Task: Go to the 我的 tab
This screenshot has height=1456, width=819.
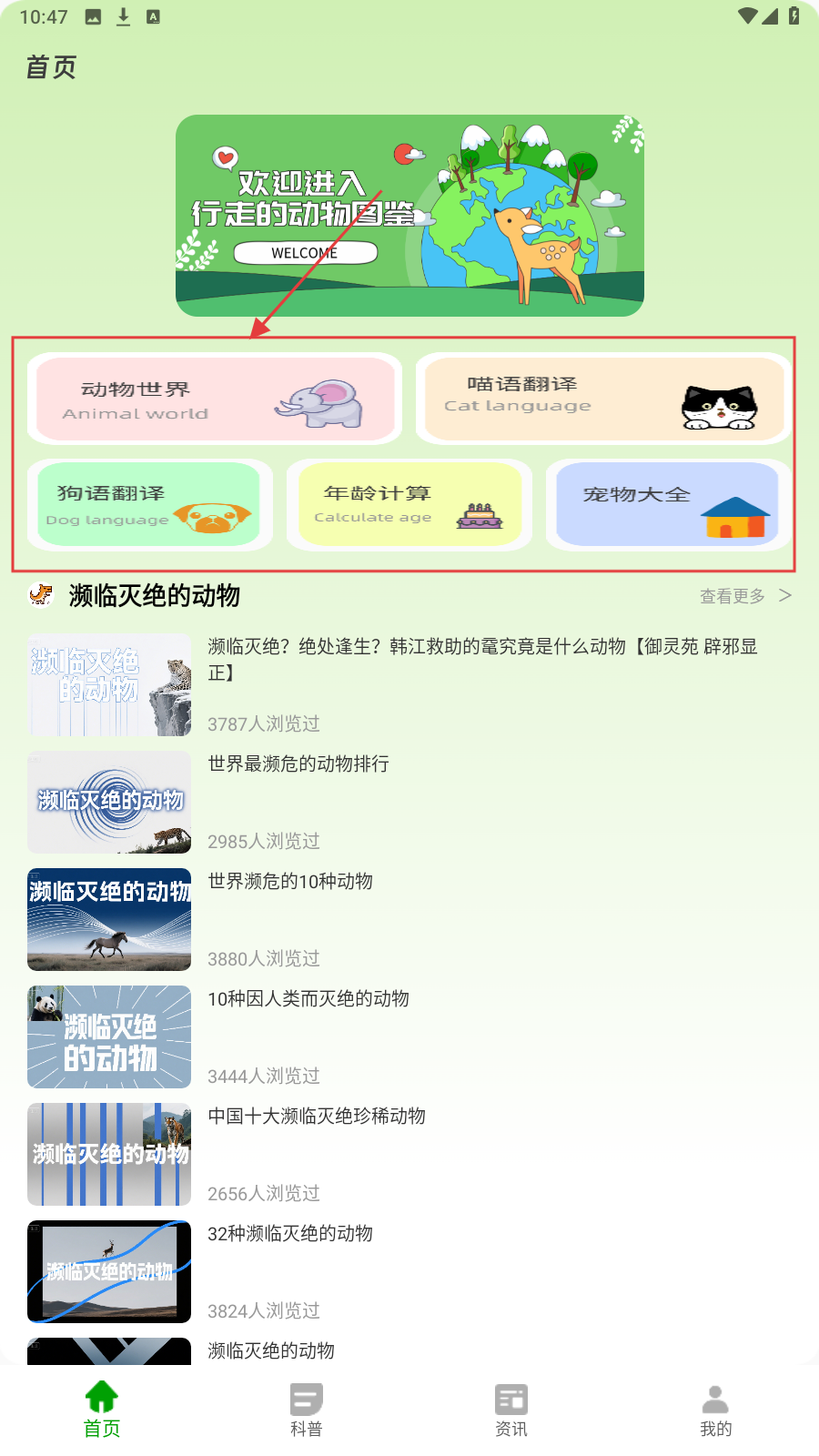Action: tap(716, 1410)
